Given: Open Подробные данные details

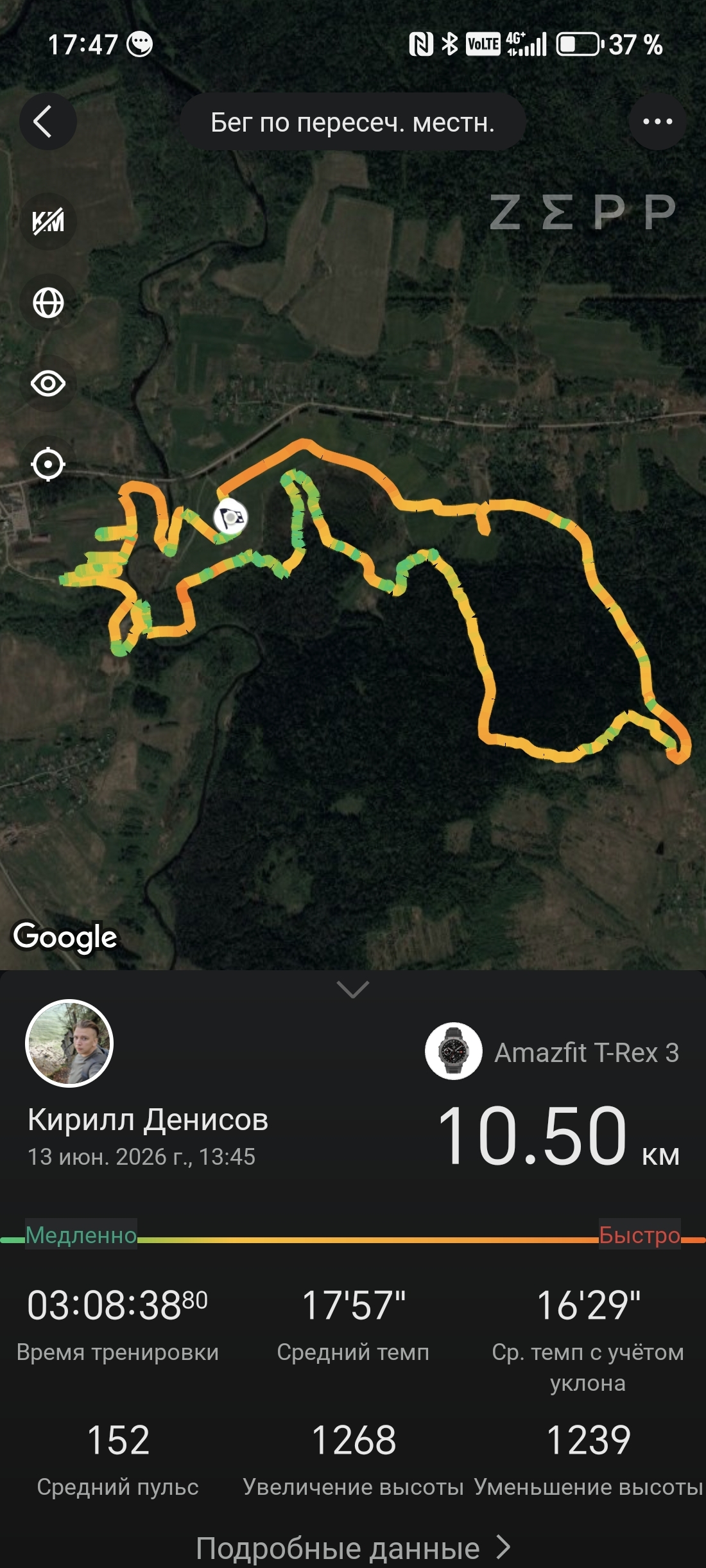Looking at the screenshot, I should (353, 1548).
